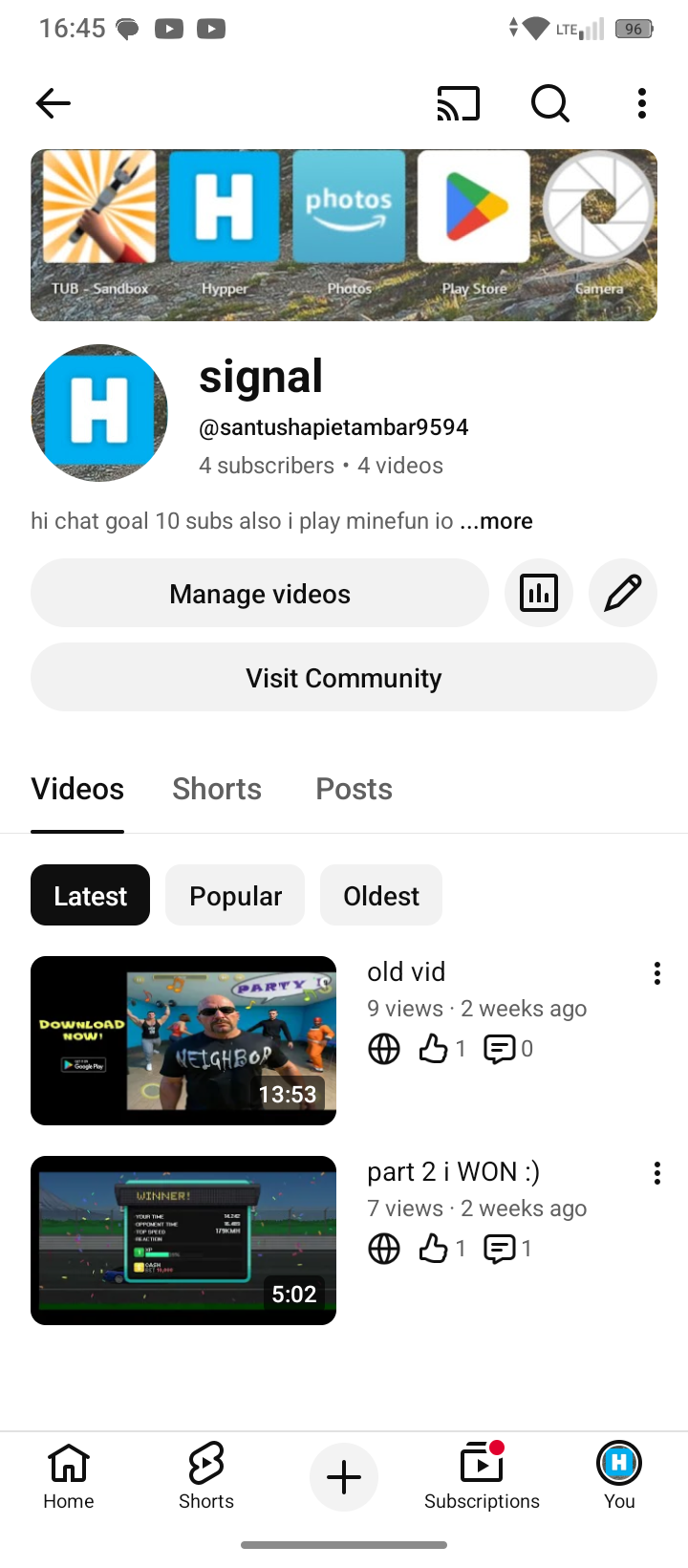View channel analytics

point(539,594)
